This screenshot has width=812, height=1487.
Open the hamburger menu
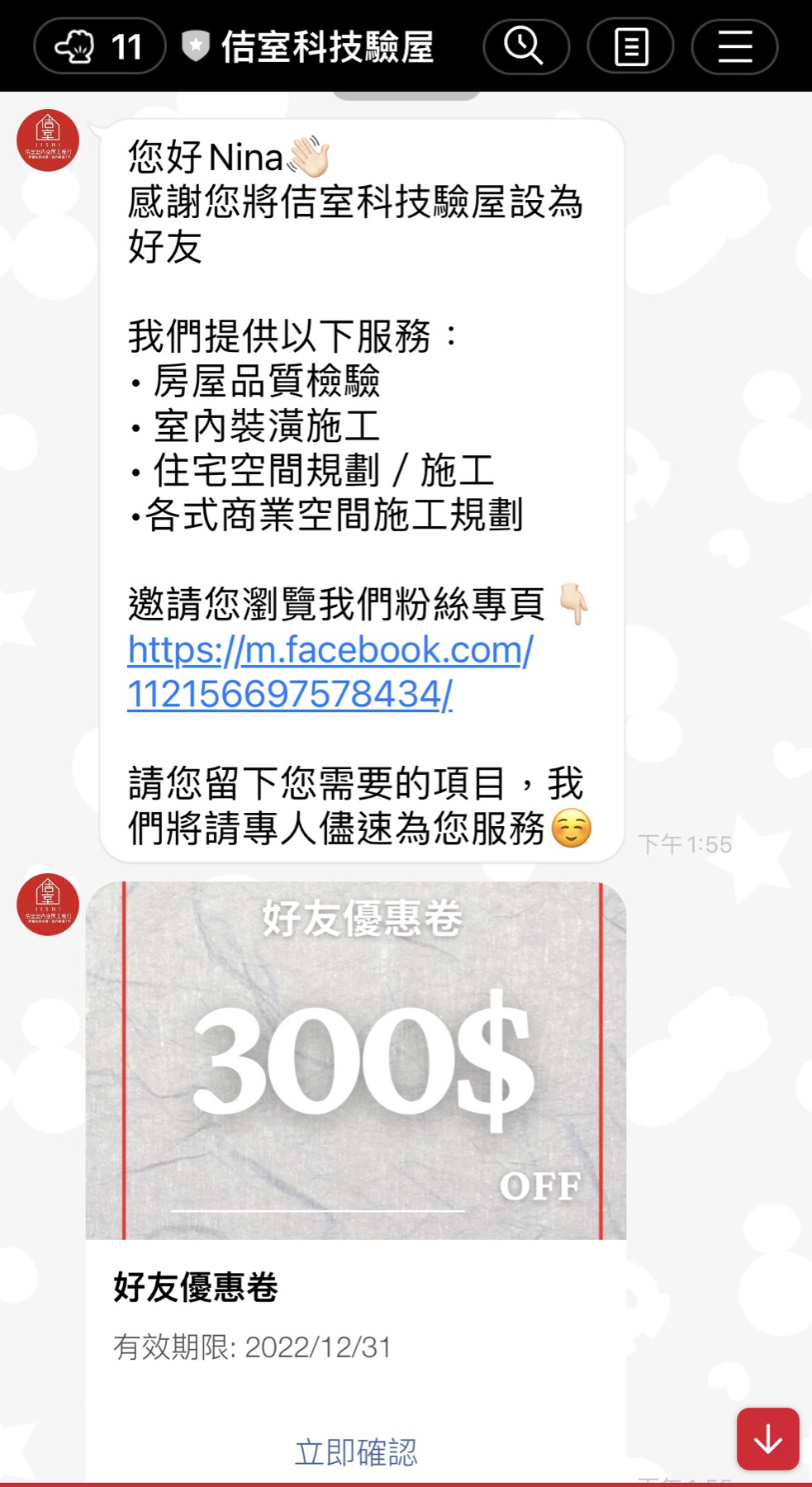click(x=734, y=46)
